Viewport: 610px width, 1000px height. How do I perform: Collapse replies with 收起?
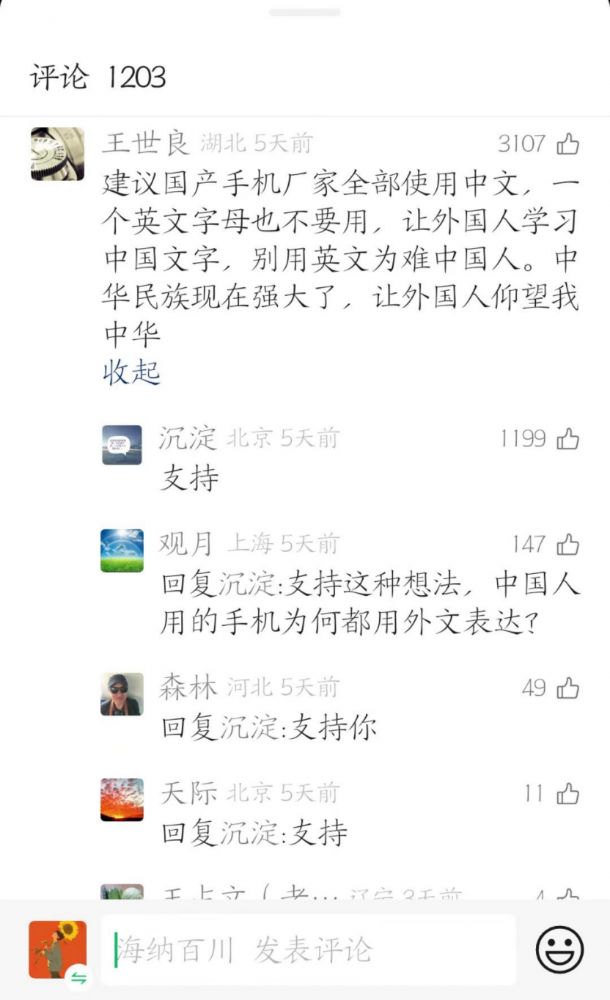[x=131, y=373]
